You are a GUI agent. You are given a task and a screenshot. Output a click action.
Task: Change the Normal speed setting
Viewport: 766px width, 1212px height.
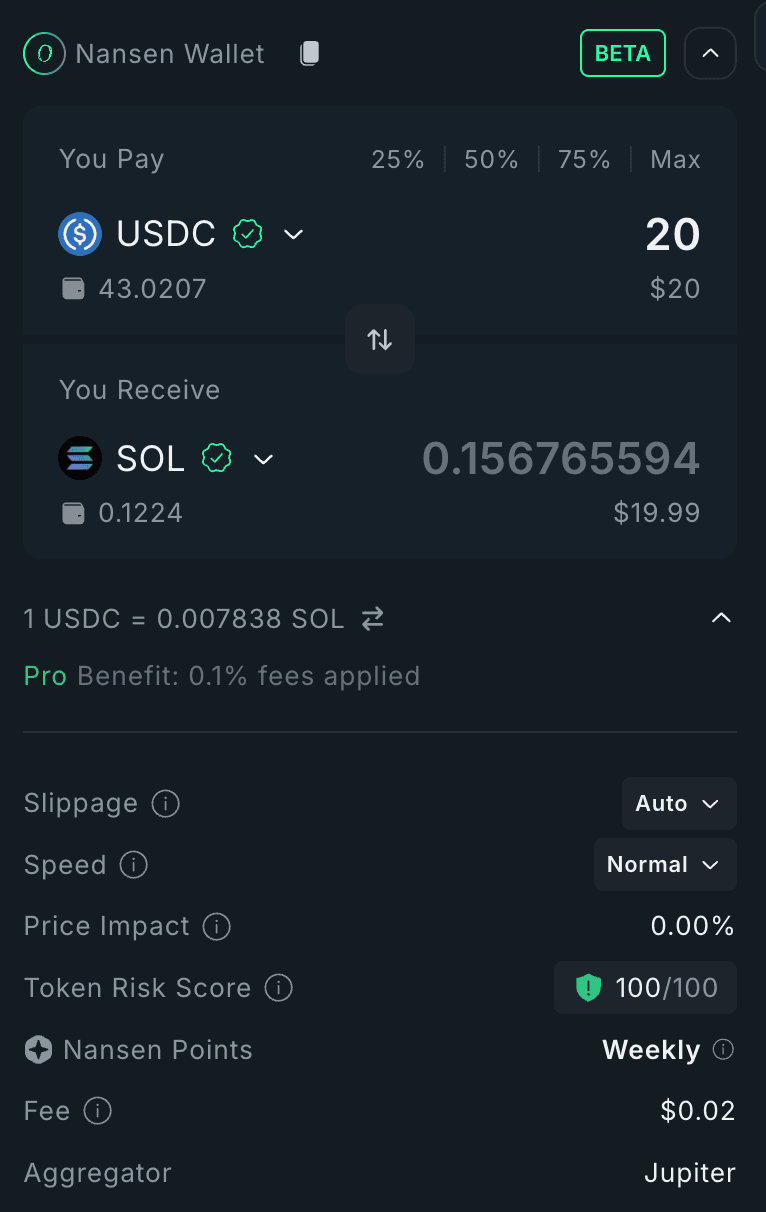[x=665, y=865]
